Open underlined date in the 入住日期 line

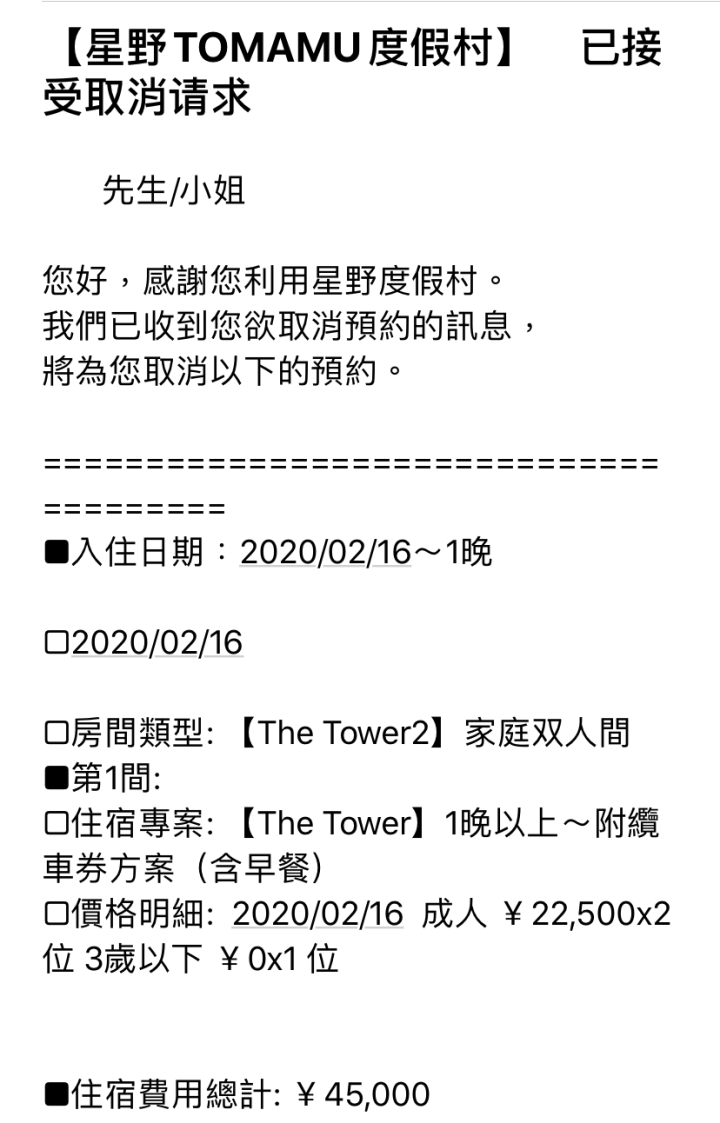(x=325, y=552)
